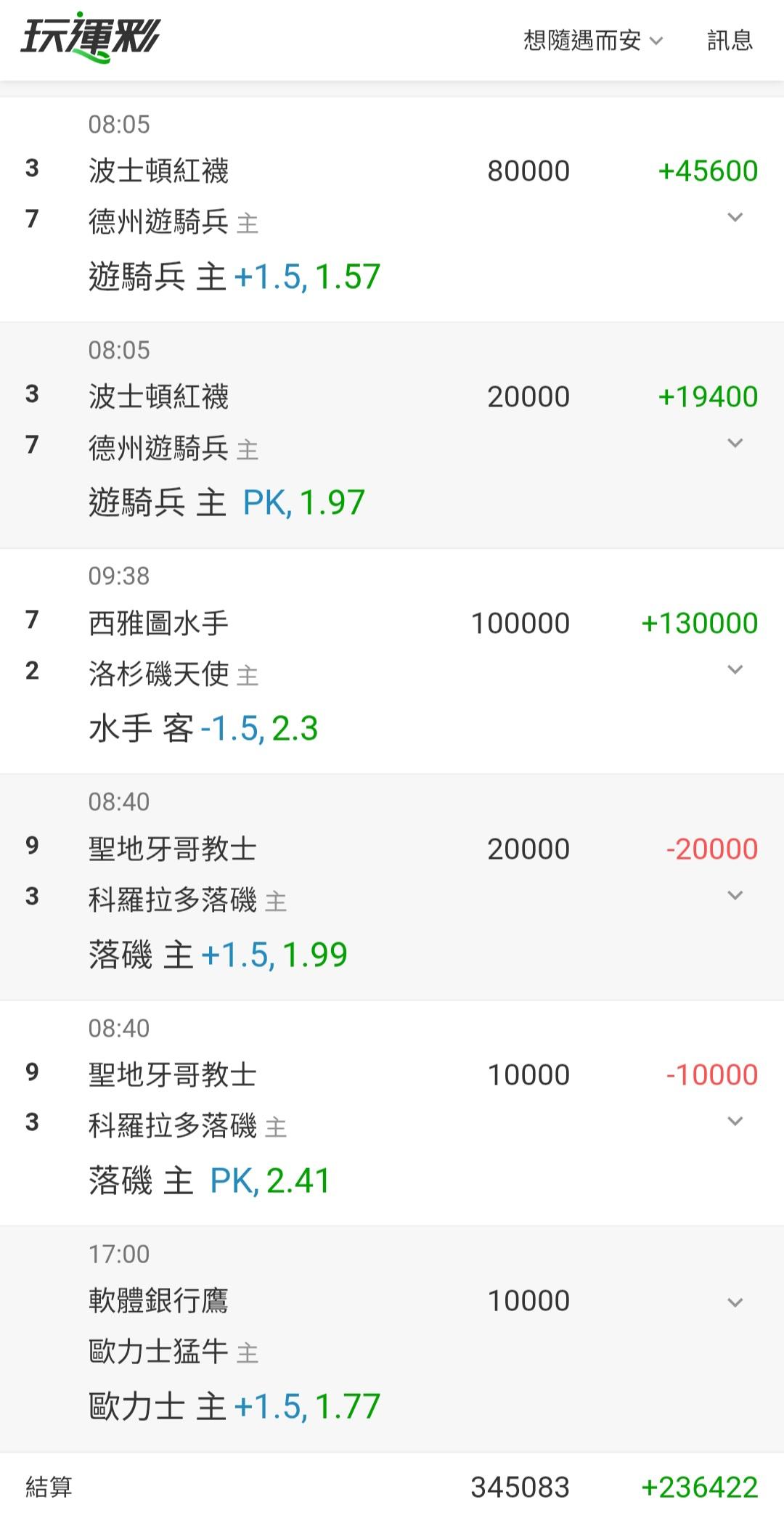Expand the 80000 遊騎兵 +1.5 bet details
Image resolution: width=784 pixels, height=1518 pixels.
[735, 217]
